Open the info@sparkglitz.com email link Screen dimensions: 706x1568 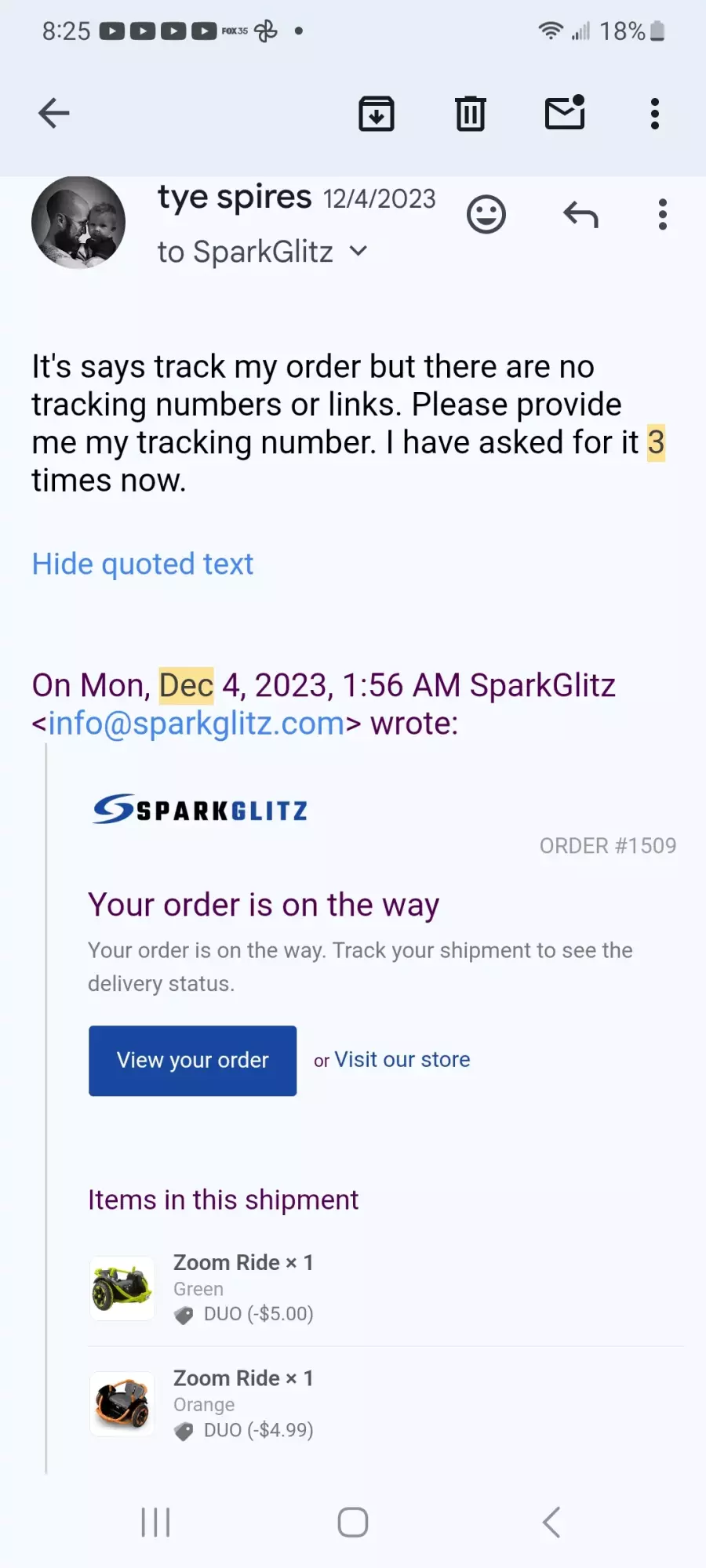pyautogui.click(x=196, y=723)
